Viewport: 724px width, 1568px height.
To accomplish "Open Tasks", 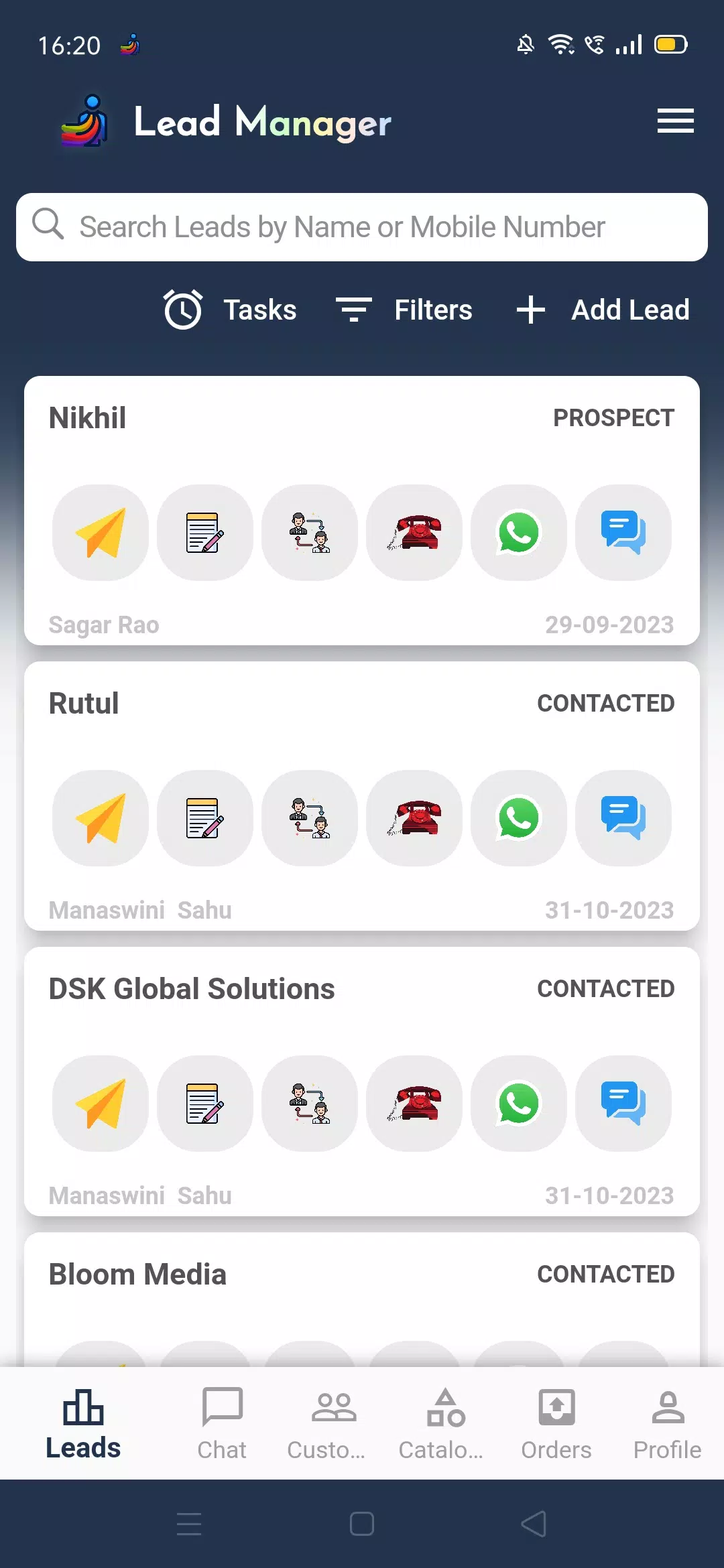I will pyautogui.click(x=230, y=310).
